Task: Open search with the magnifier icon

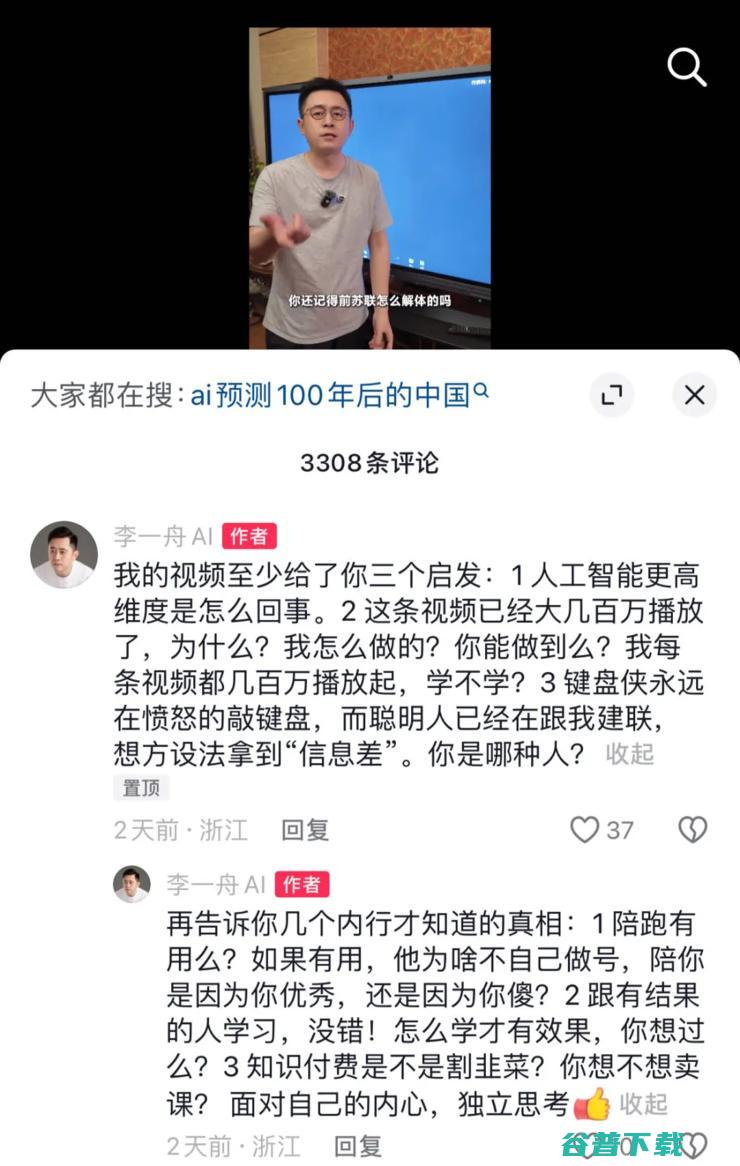Action: (686, 68)
